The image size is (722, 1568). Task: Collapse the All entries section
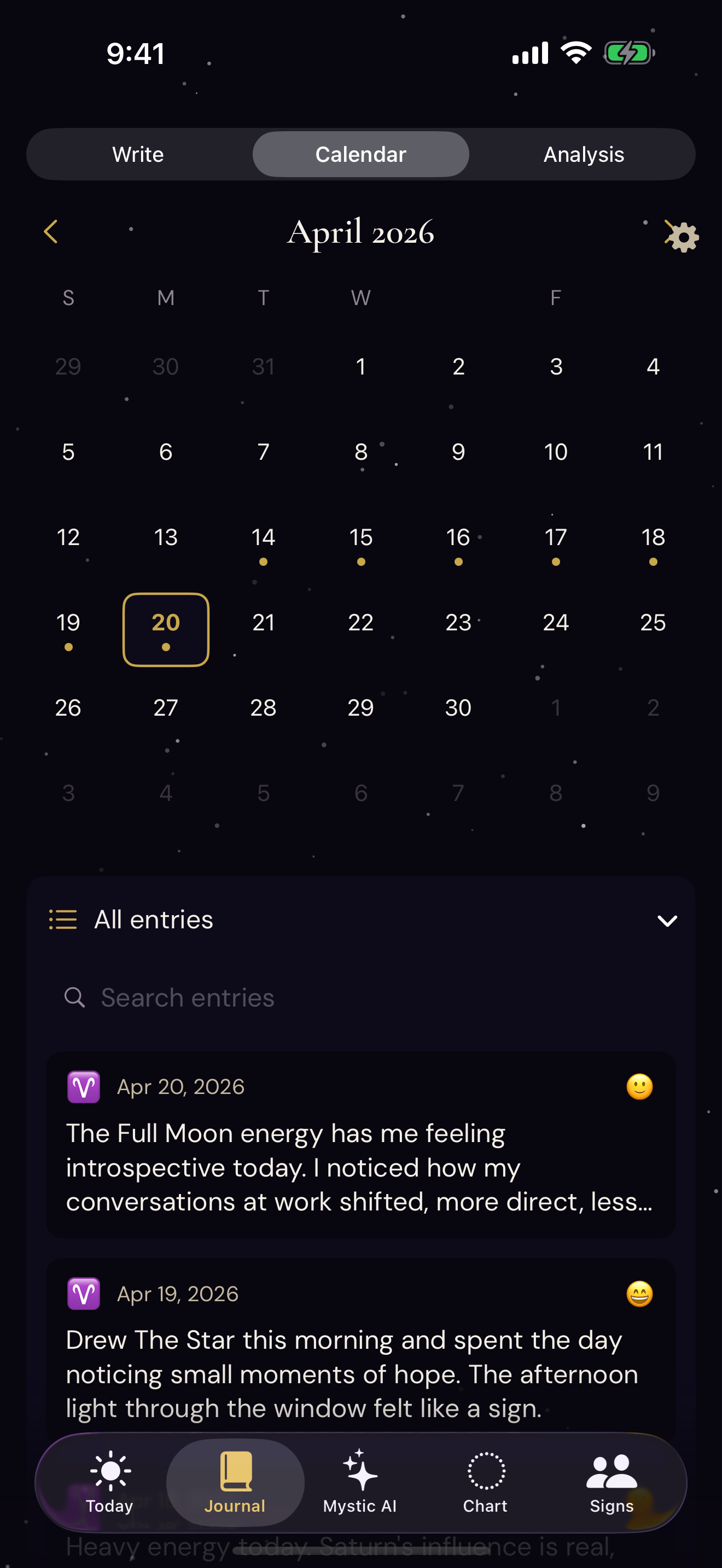pos(668,920)
